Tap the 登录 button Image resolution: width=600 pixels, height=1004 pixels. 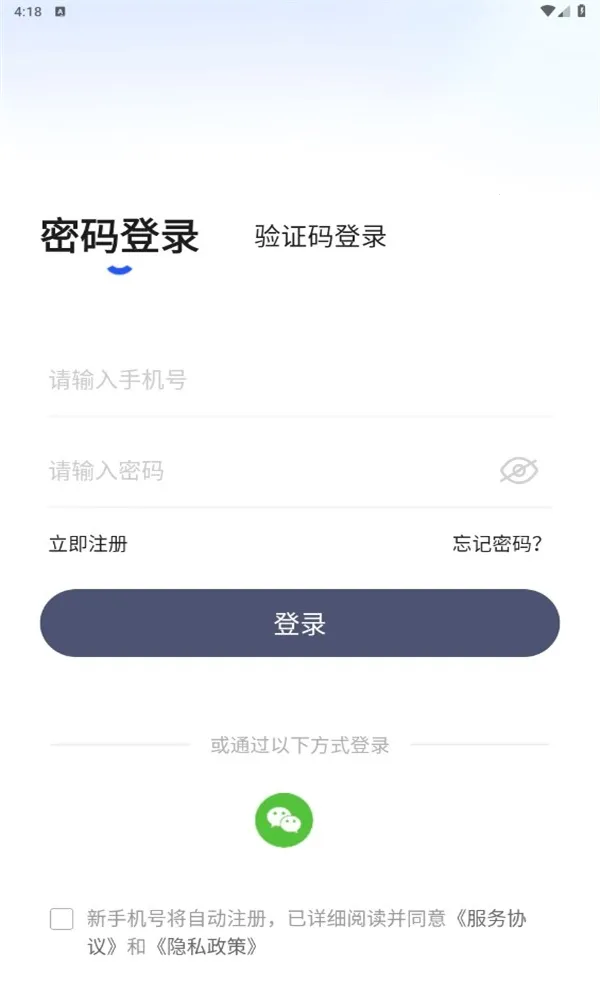click(300, 623)
